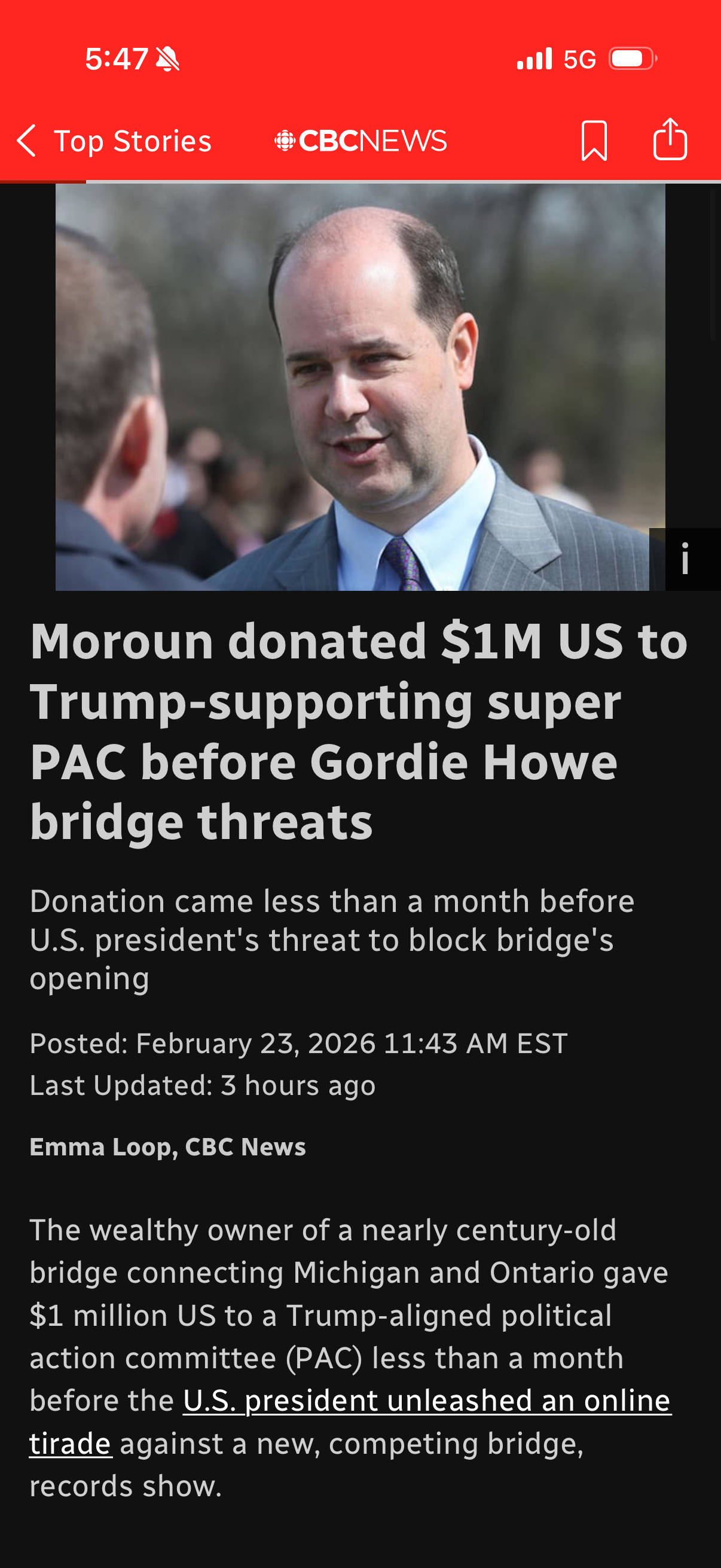Open the 'U.S. president unleashed an online tirade' link
721x1568 pixels.
pyautogui.click(x=426, y=1401)
